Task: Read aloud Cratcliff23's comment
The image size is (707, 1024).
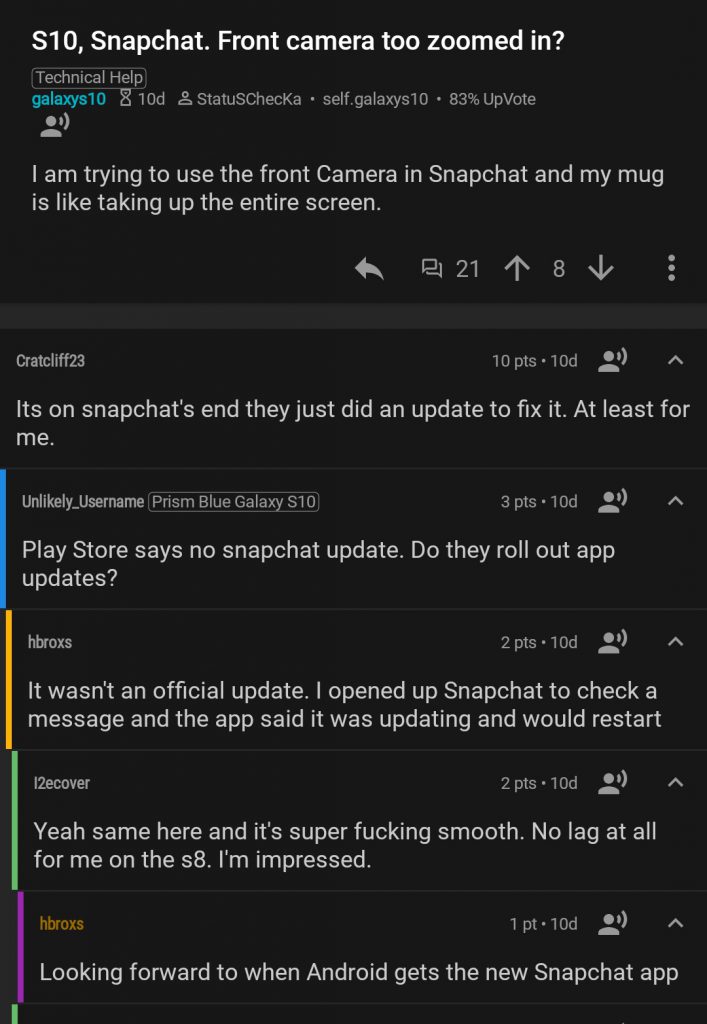Action: [x=612, y=360]
